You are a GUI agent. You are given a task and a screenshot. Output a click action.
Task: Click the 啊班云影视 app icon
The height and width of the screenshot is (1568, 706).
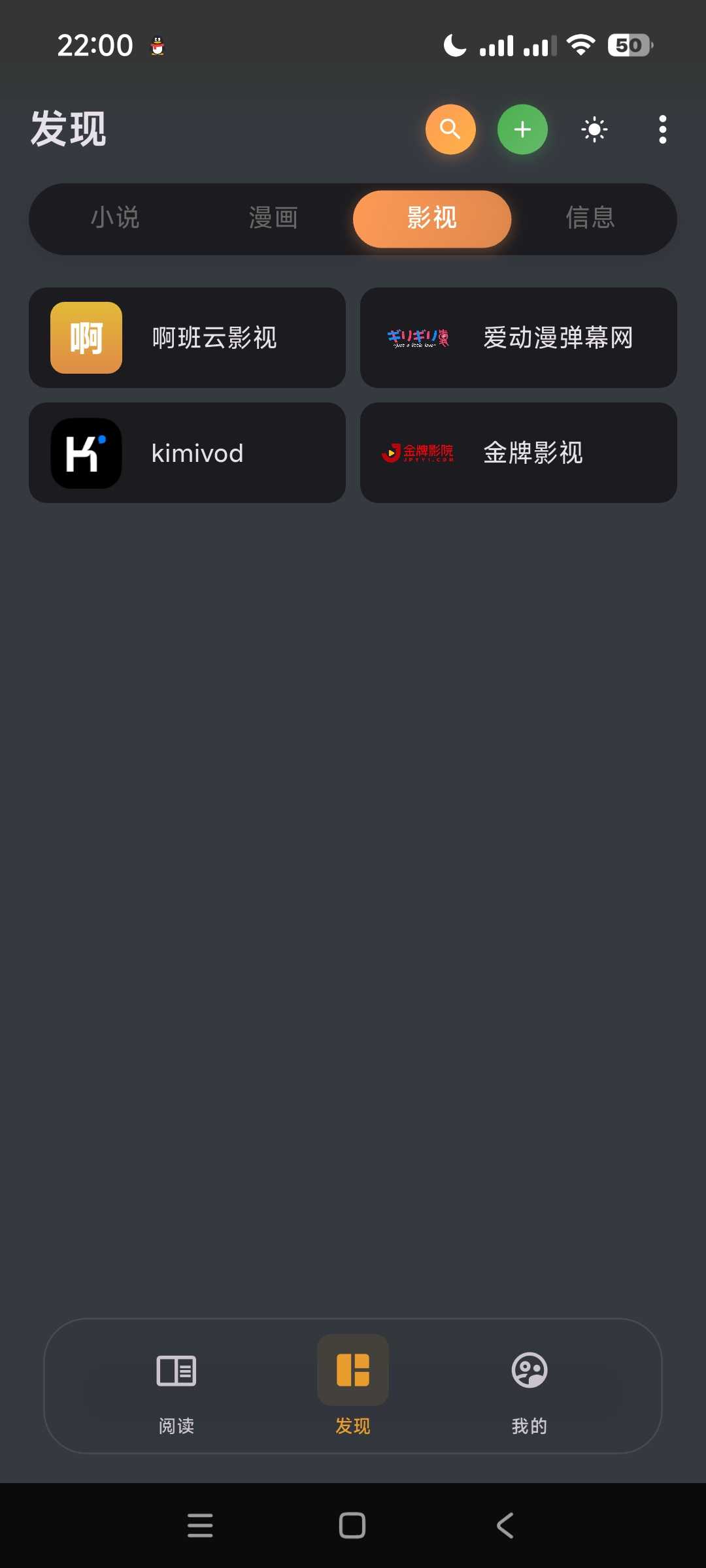pyautogui.click(x=86, y=338)
